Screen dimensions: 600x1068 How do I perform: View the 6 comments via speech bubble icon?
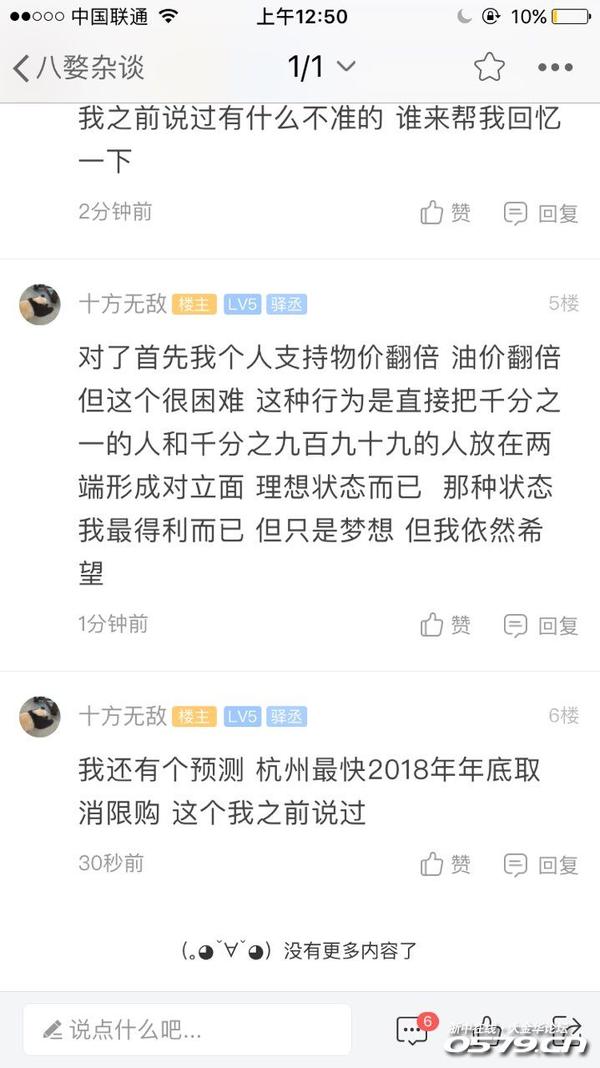pos(413,1029)
